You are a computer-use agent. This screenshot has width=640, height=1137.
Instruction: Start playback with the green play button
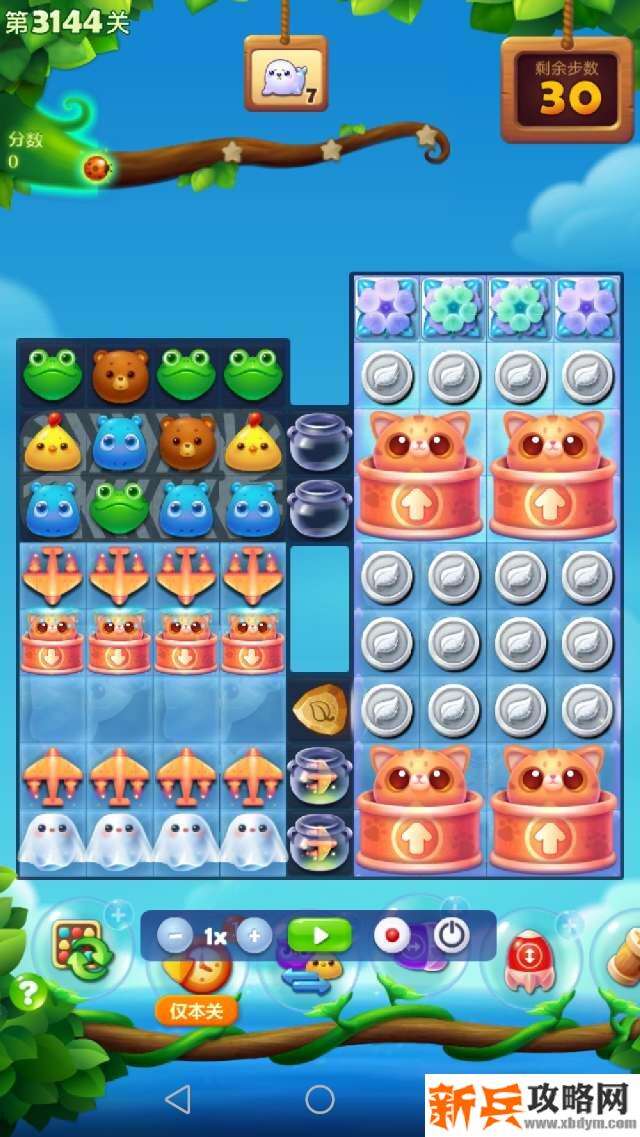pyautogui.click(x=320, y=936)
